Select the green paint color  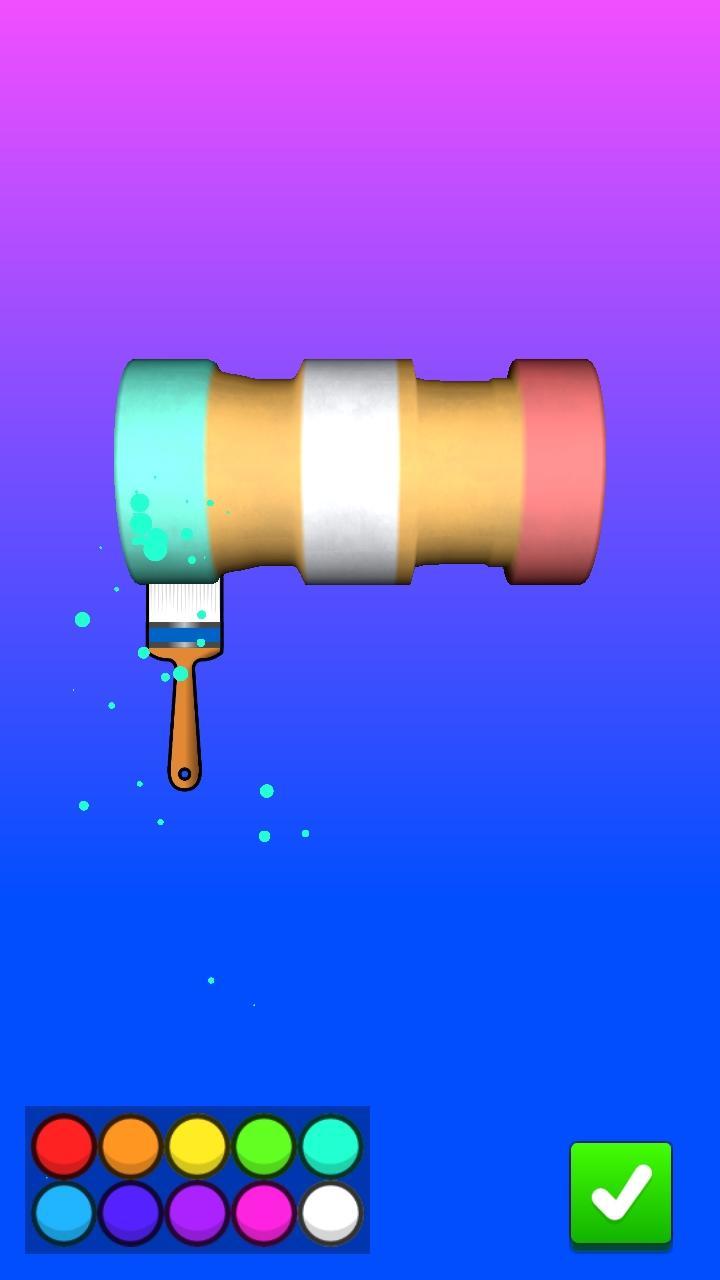(264, 1146)
